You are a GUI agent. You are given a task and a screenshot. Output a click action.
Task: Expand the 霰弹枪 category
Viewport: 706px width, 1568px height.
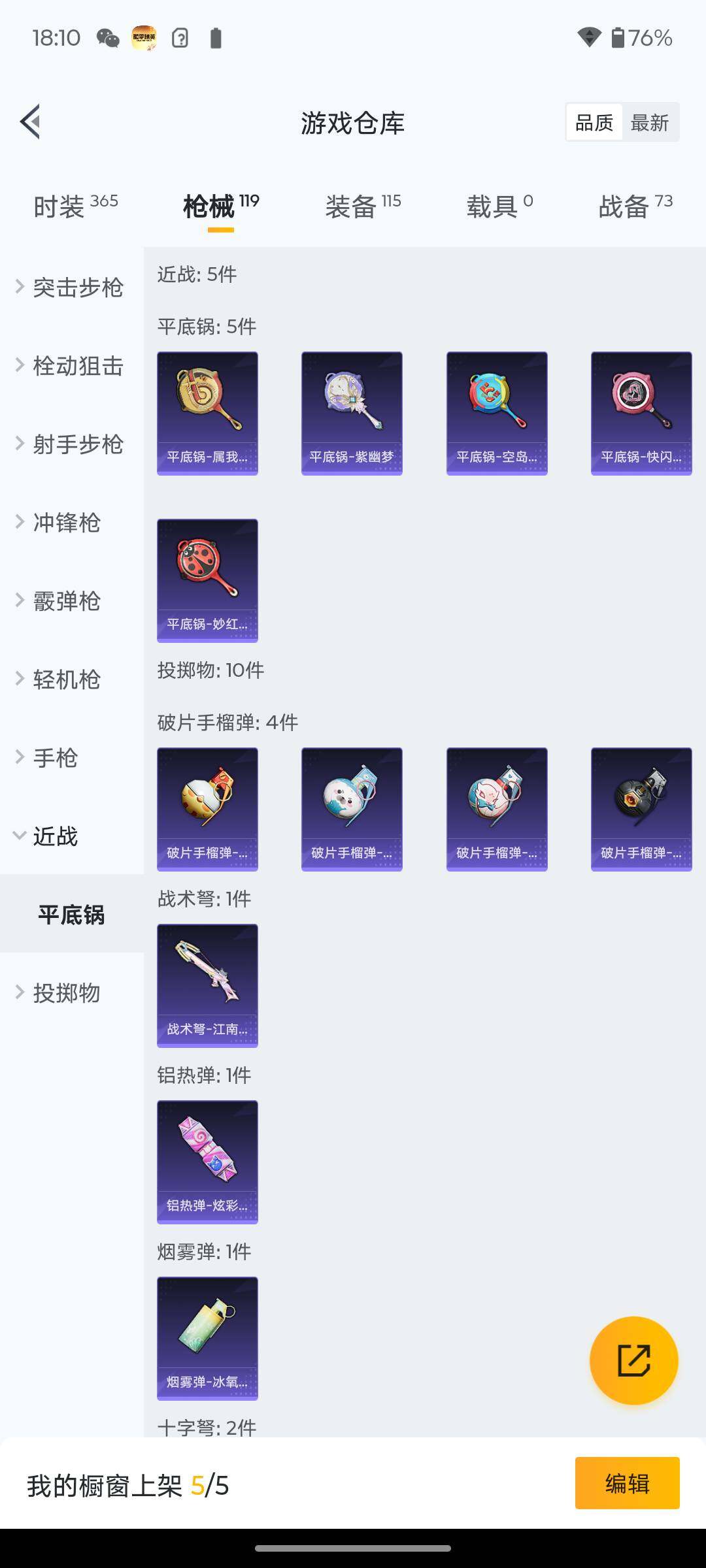(x=65, y=601)
